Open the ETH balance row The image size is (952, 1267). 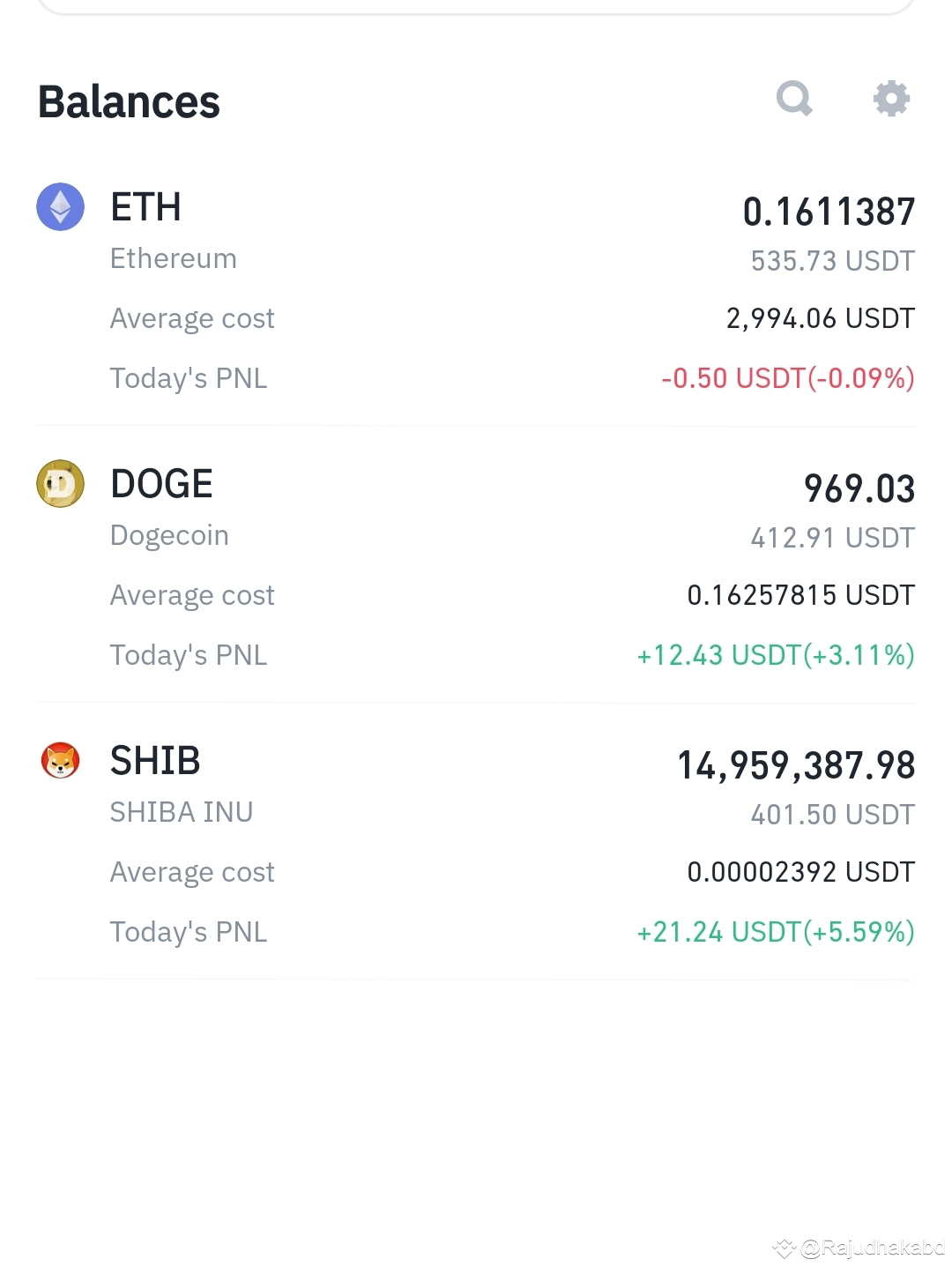tap(476, 291)
